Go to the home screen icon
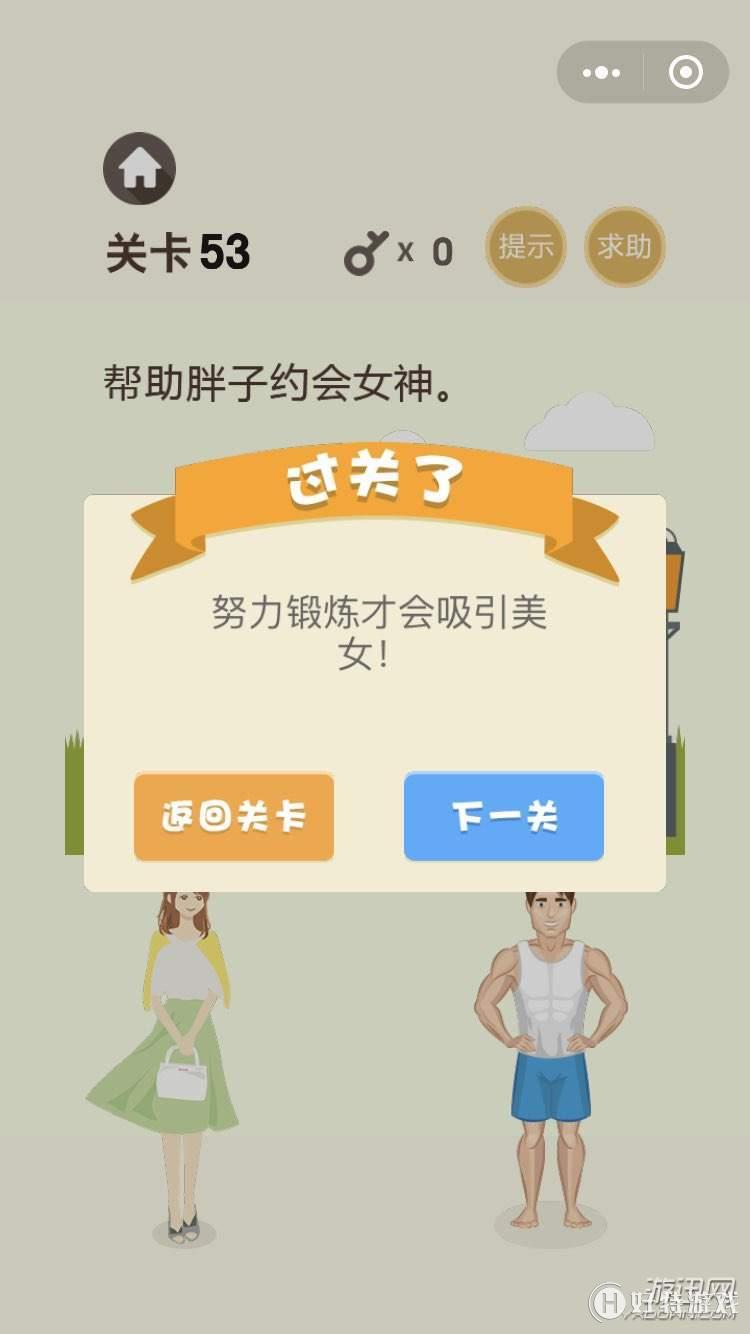 (139, 168)
